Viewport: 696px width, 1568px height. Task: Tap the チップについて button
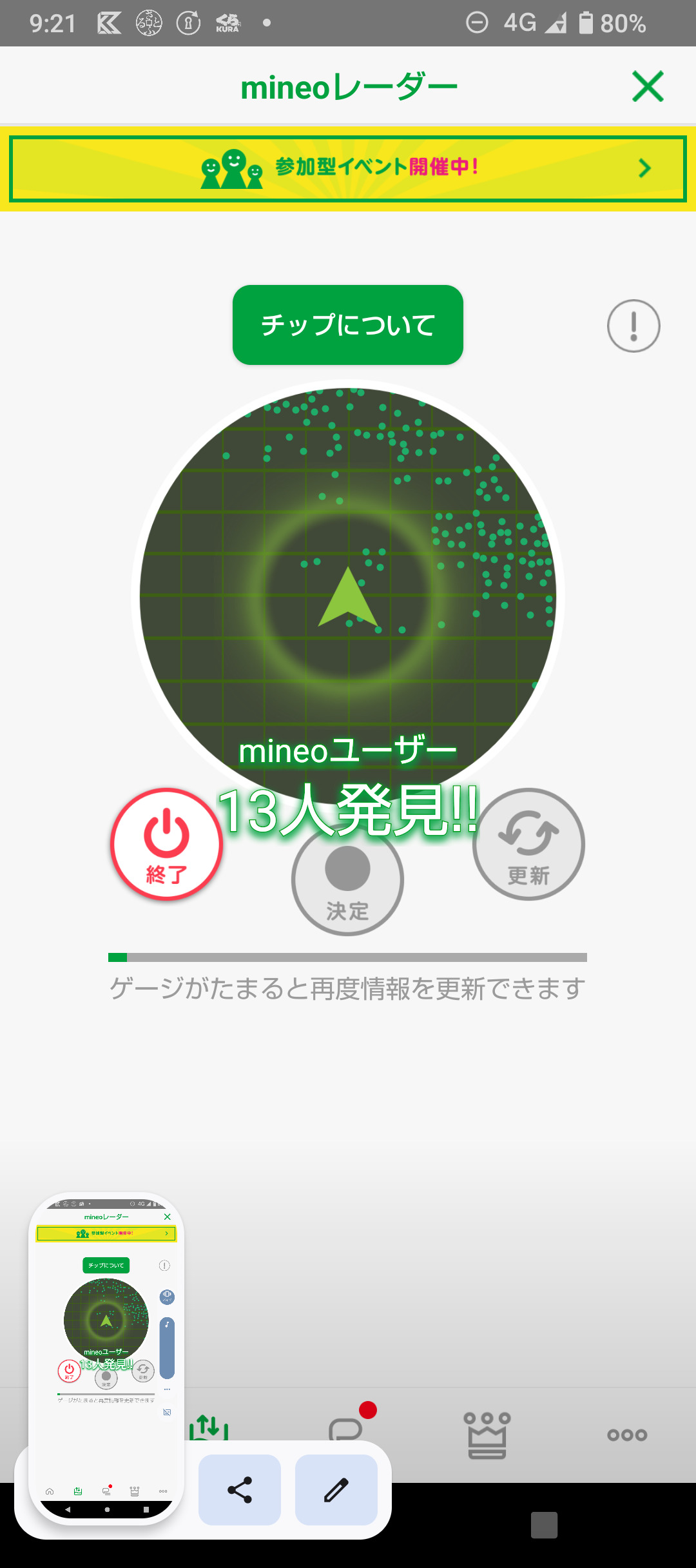click(348, 325)
